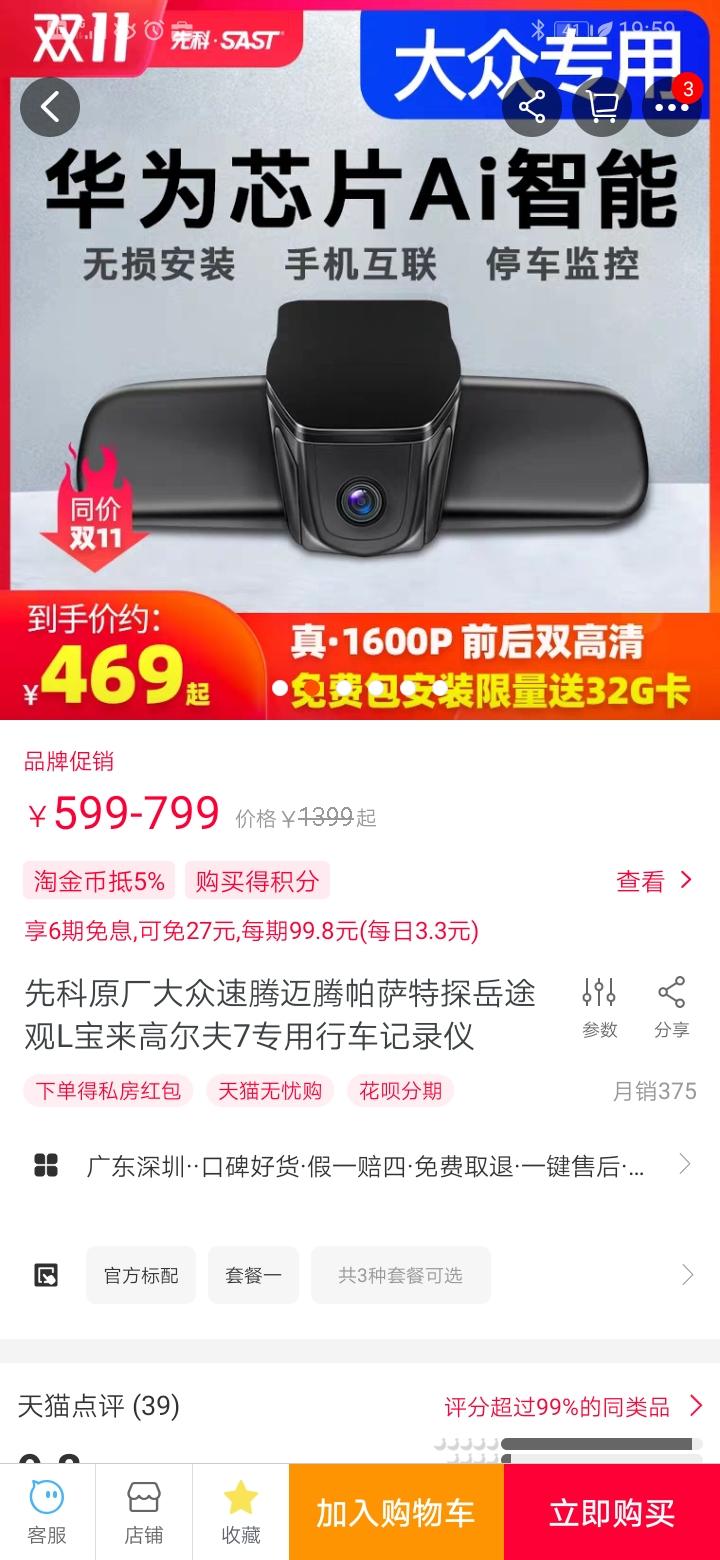Tap 查看 to view promotions
720x1560 pixels.
point(654,881)
